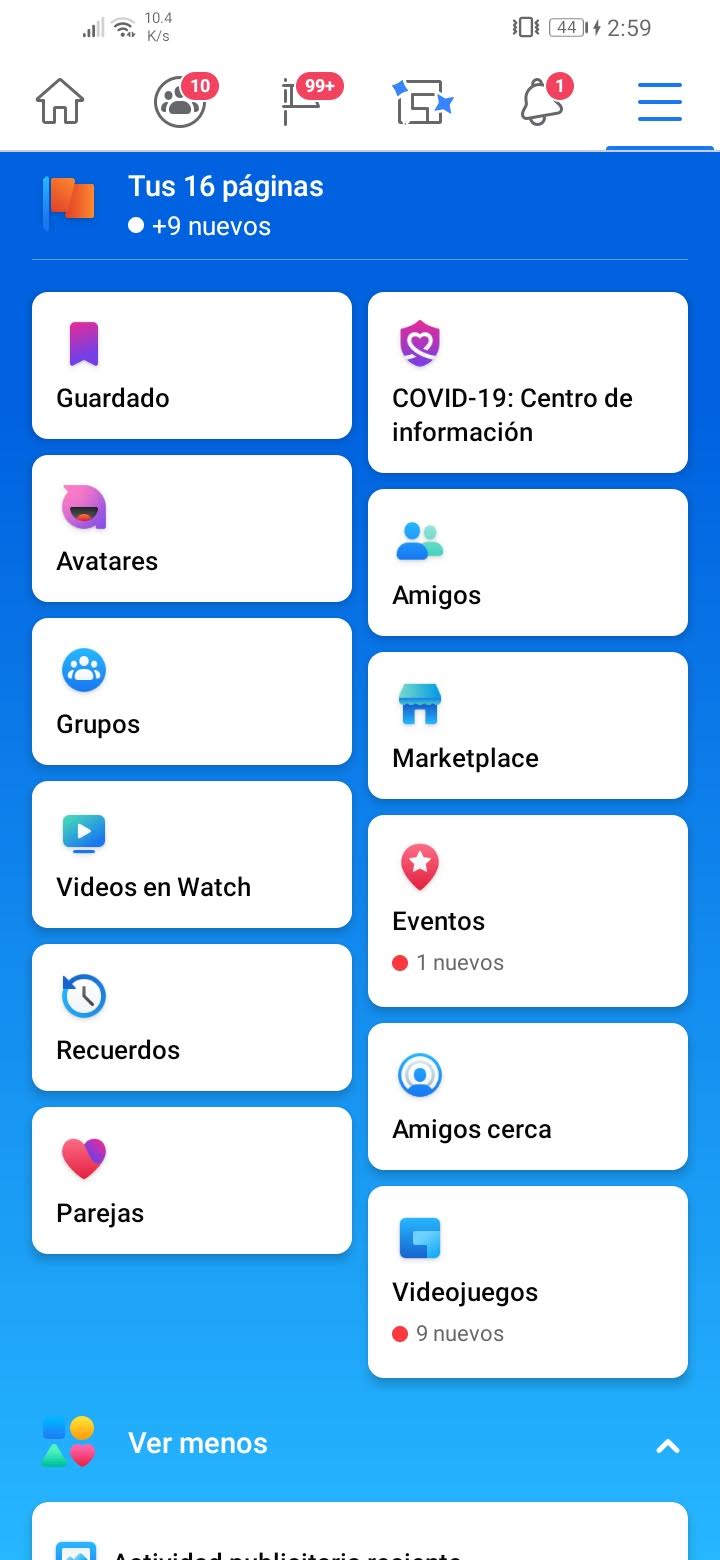Open the feeds tab with star icon
Screen dimensions: 720x1560
tap(422, 102)
